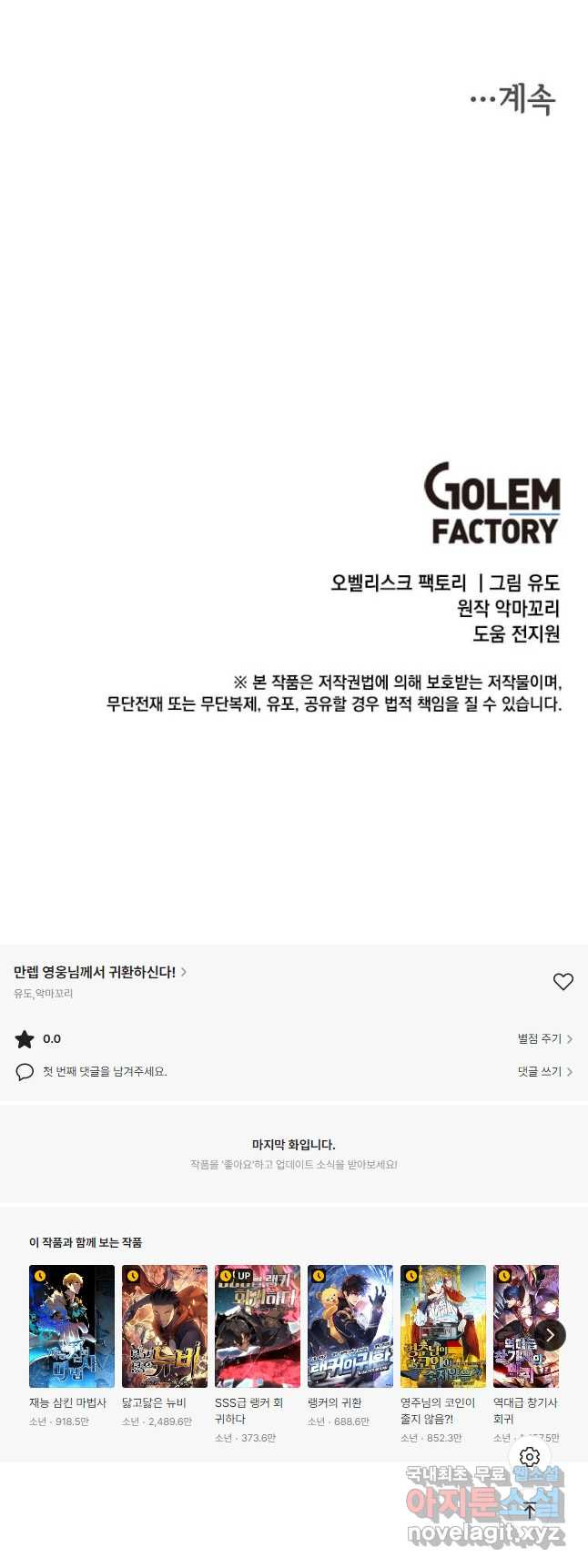Like this series with the heart icon
The height and width of the screenshot is (1568, 588).
[563, 981]
